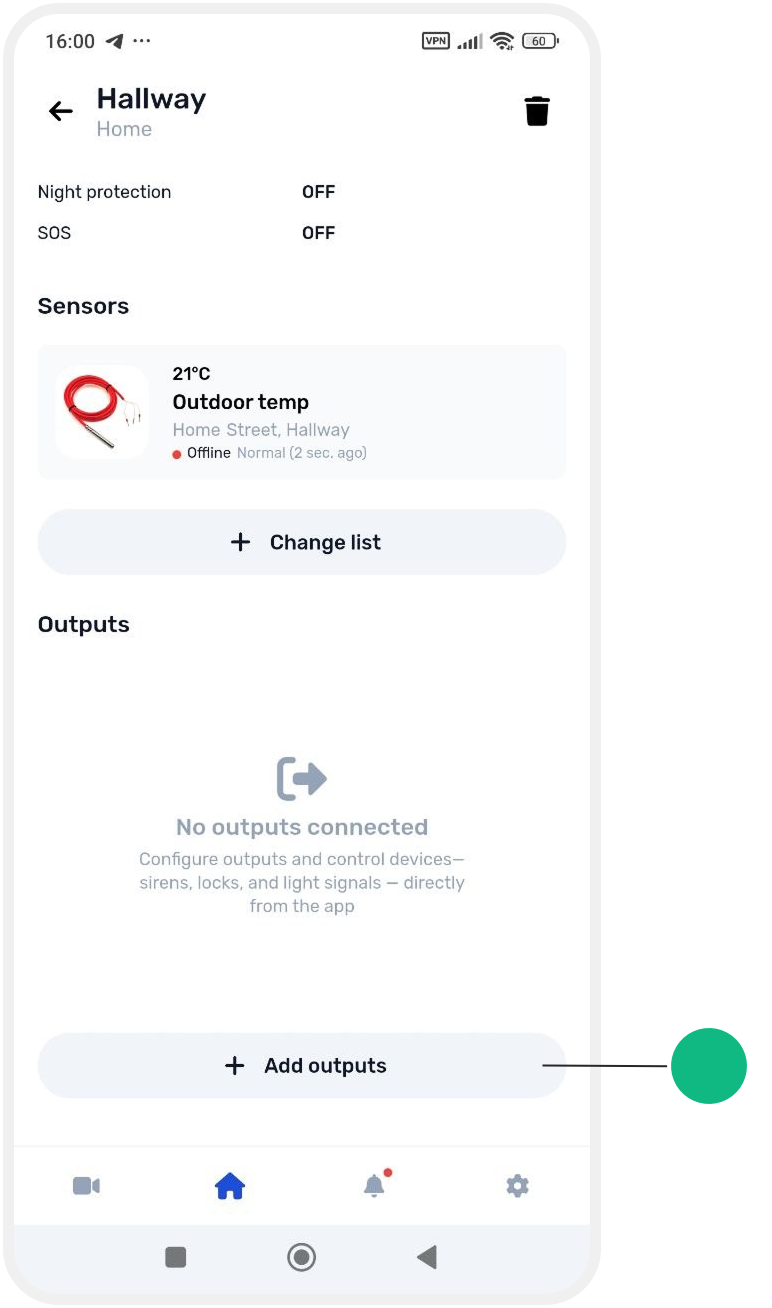This screenshot has height=1308, width=772.
Task: Switch to the camera tab
Action: click(86, 1186)
